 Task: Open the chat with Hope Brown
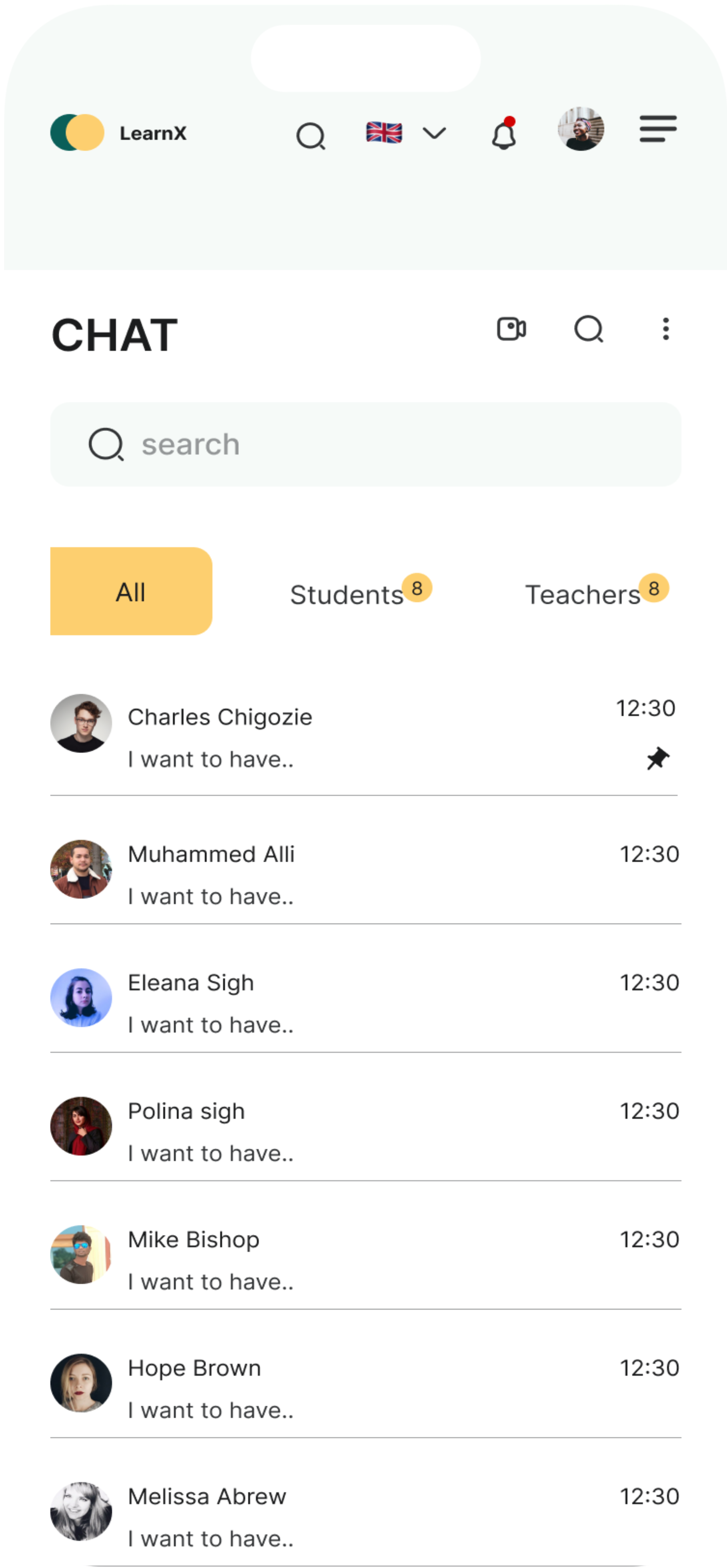tap(304, 1388)
